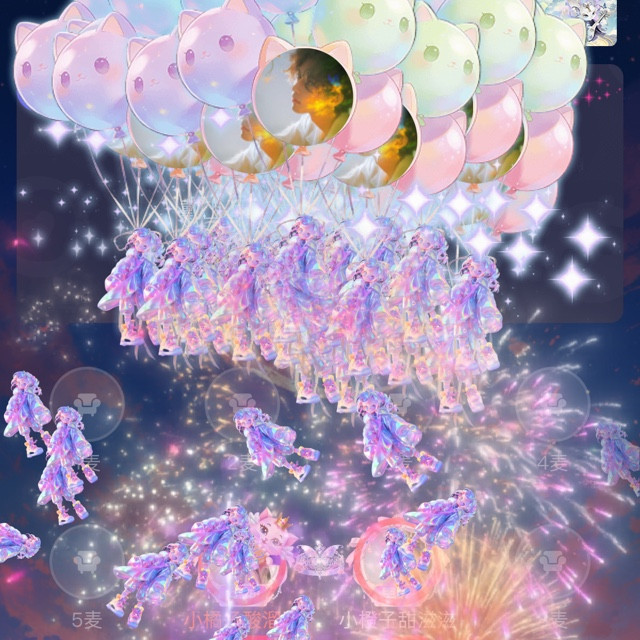The height and width of the screenshot is (640, 640).
Task: Open the room thumbnail at top right
Action: 601,22
